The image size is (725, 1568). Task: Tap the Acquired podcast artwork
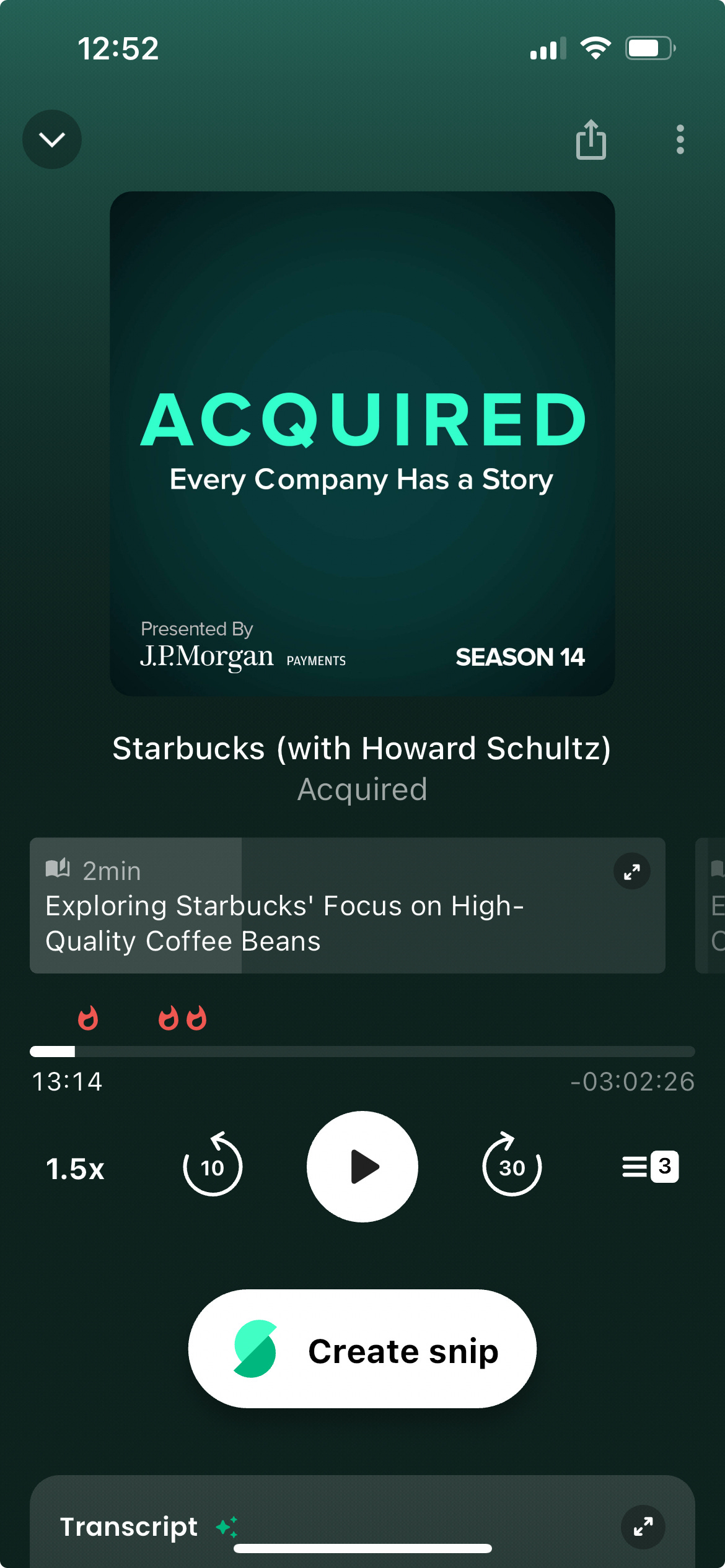[362, 443]
